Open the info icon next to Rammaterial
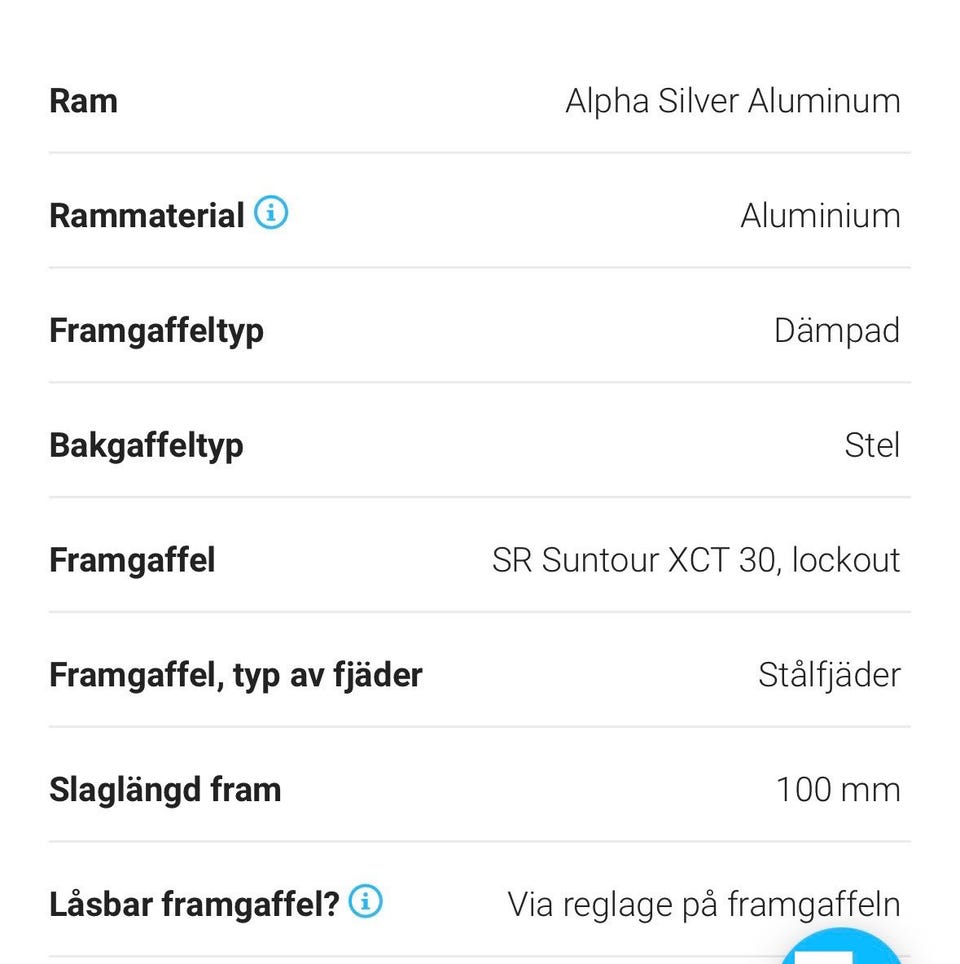The width and height of the screenshot is (960, 964). [271, 213]
